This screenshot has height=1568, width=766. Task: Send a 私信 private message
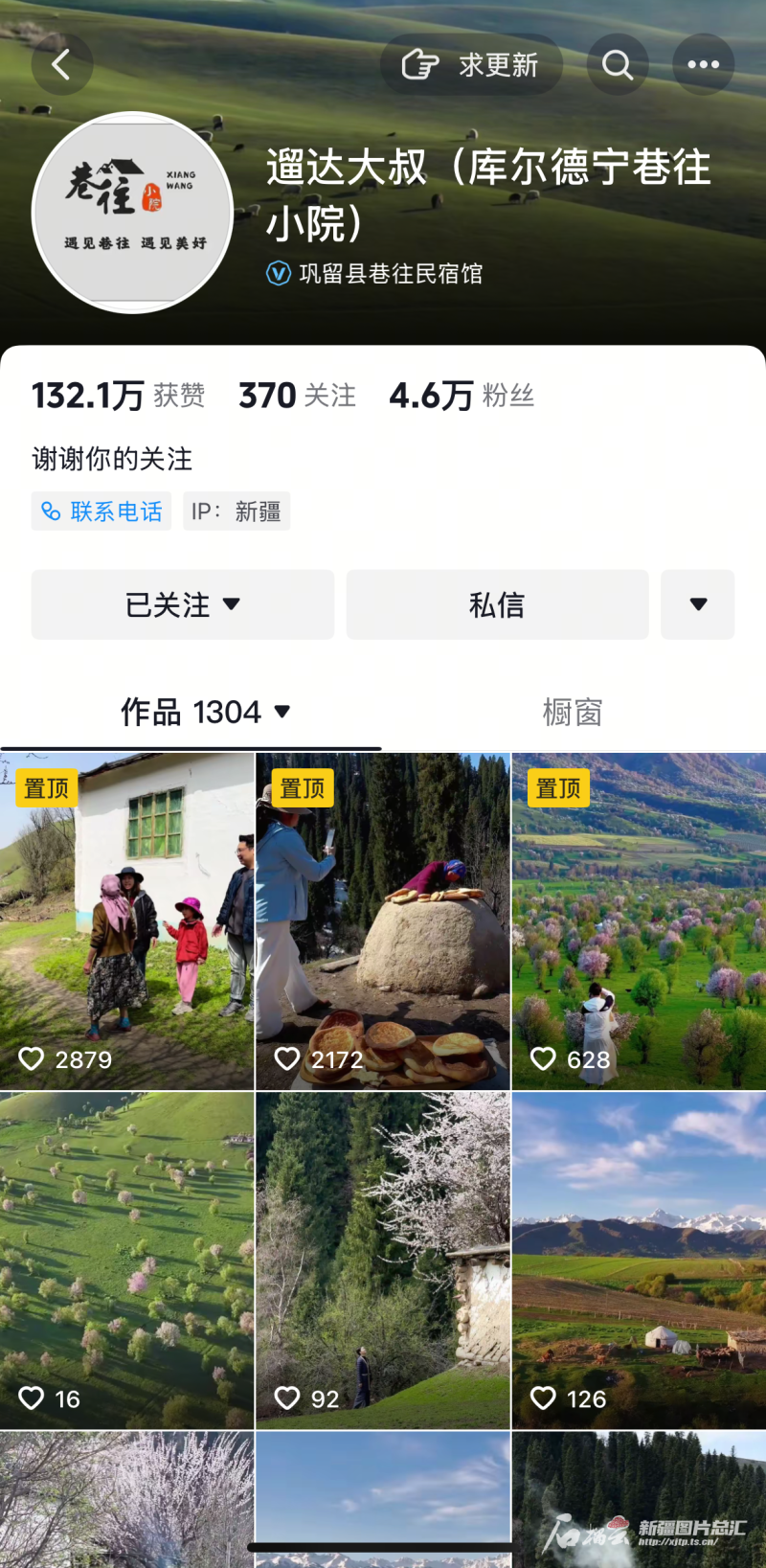[x=497, y=604]
